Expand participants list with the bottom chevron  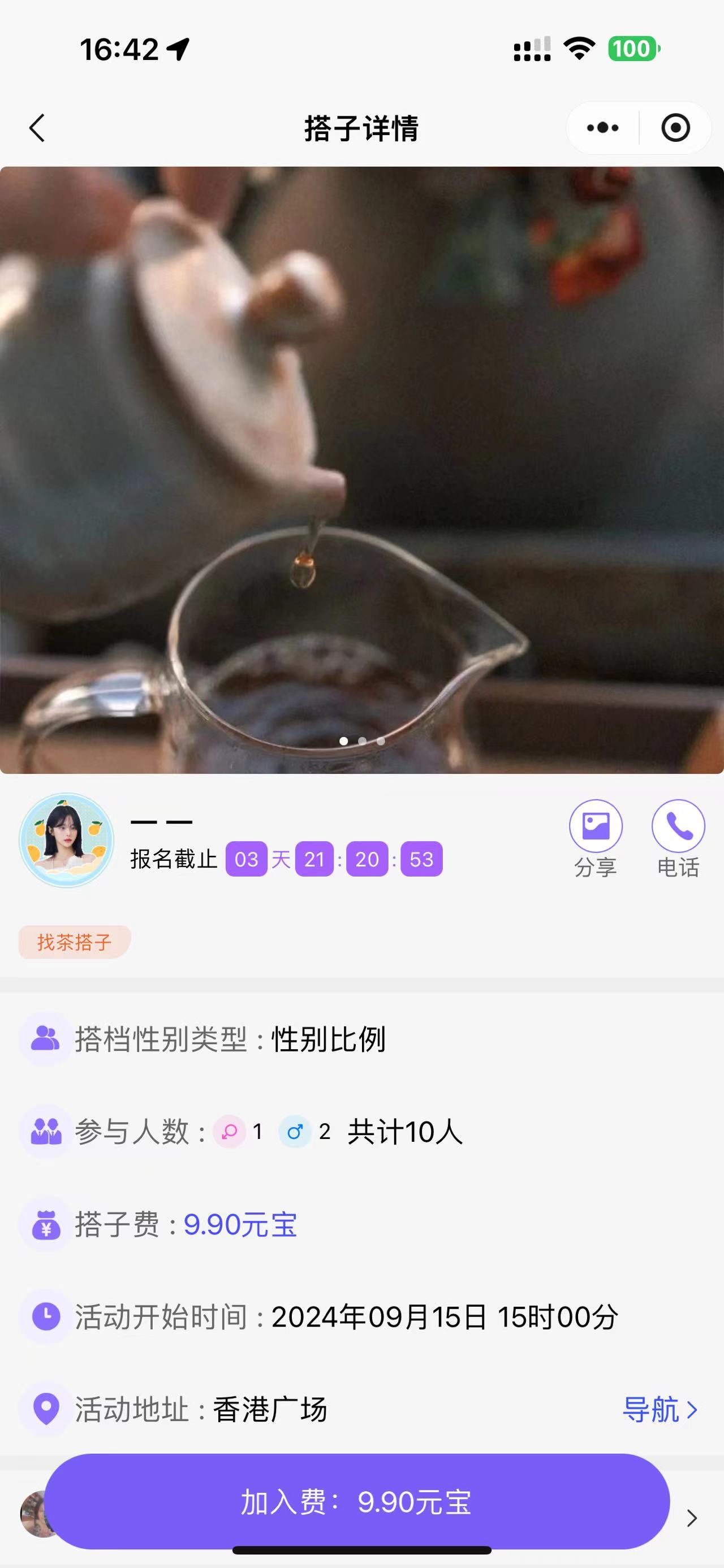692,1518
